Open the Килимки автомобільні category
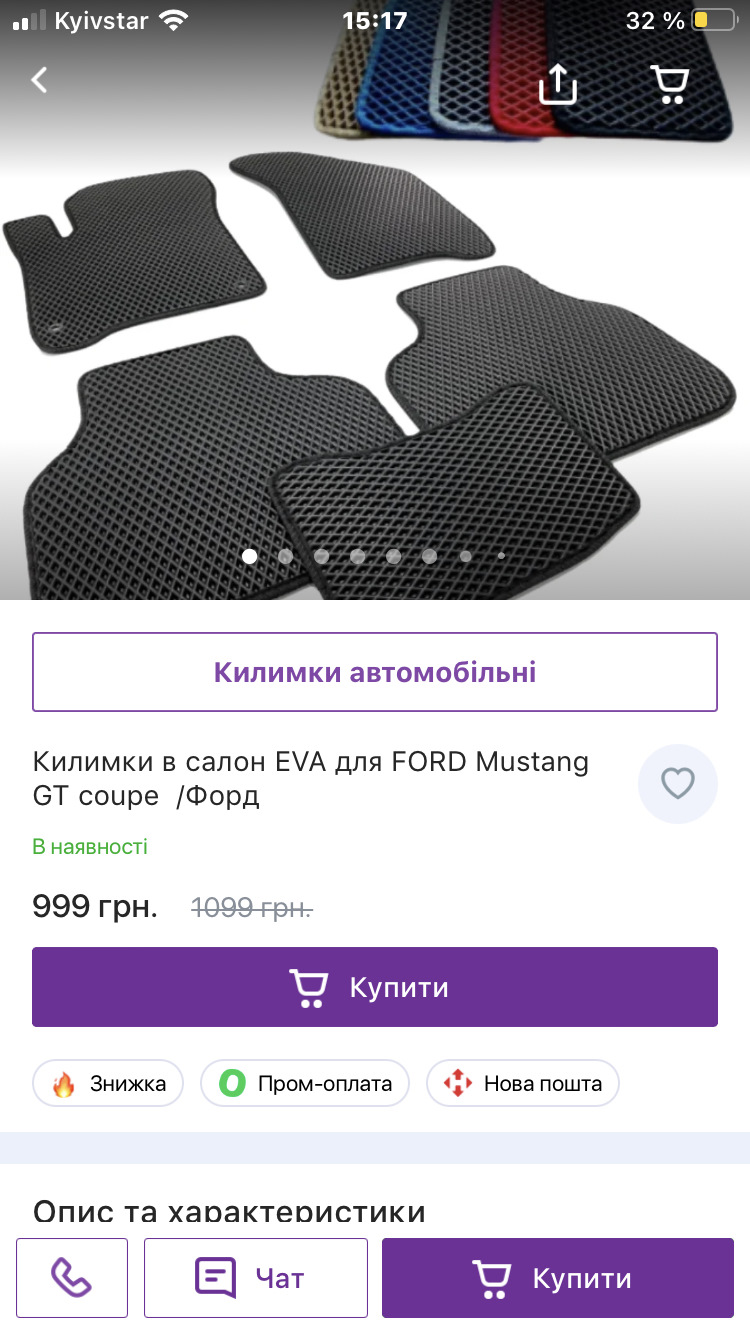The image size is (750, 1334). [375, 672]
